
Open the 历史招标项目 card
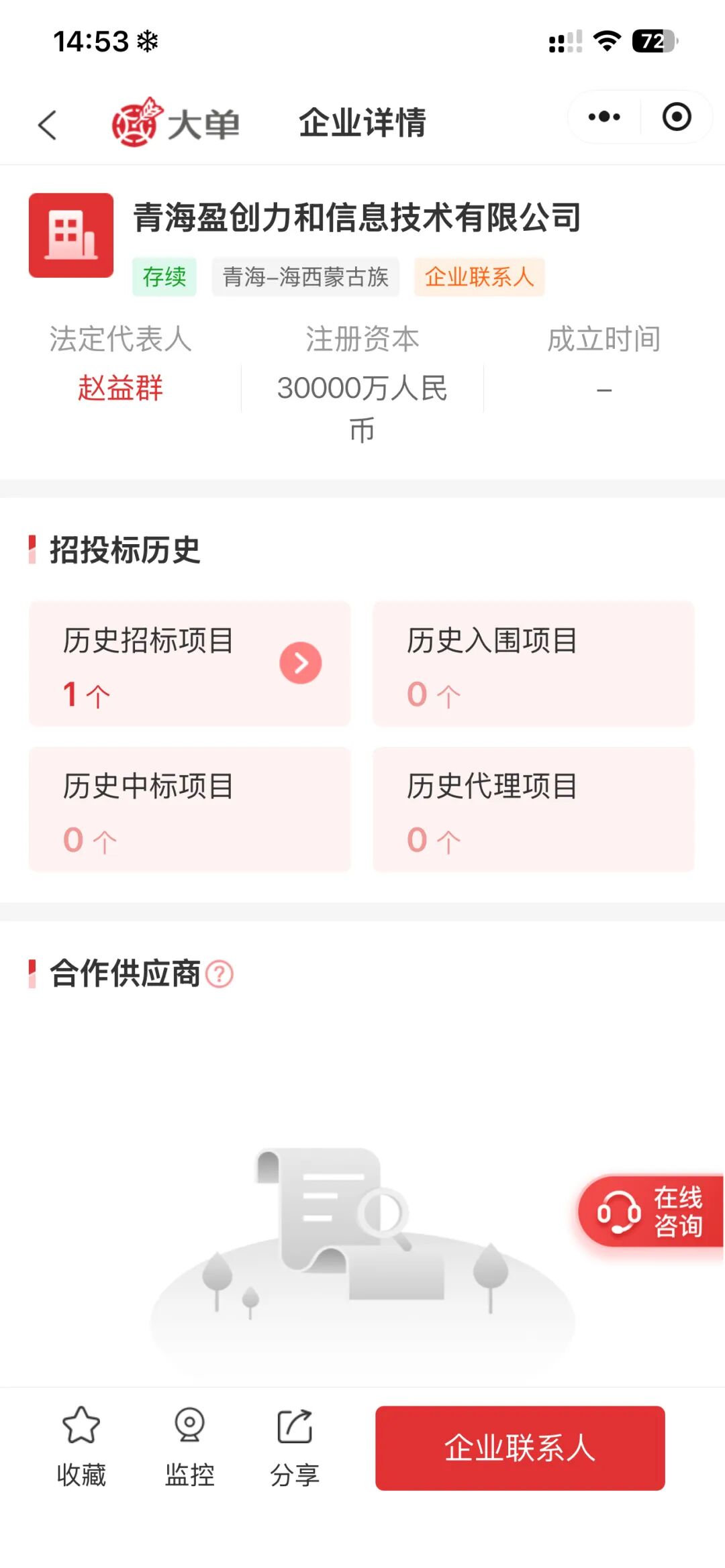(x=190, y=664)
